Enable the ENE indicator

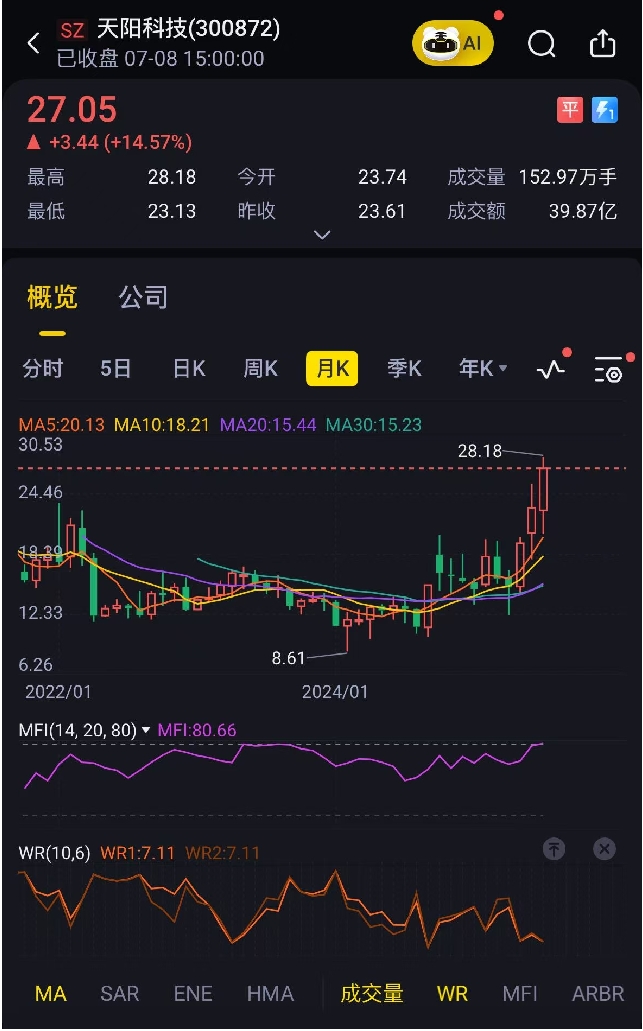[x=193, y=993]
